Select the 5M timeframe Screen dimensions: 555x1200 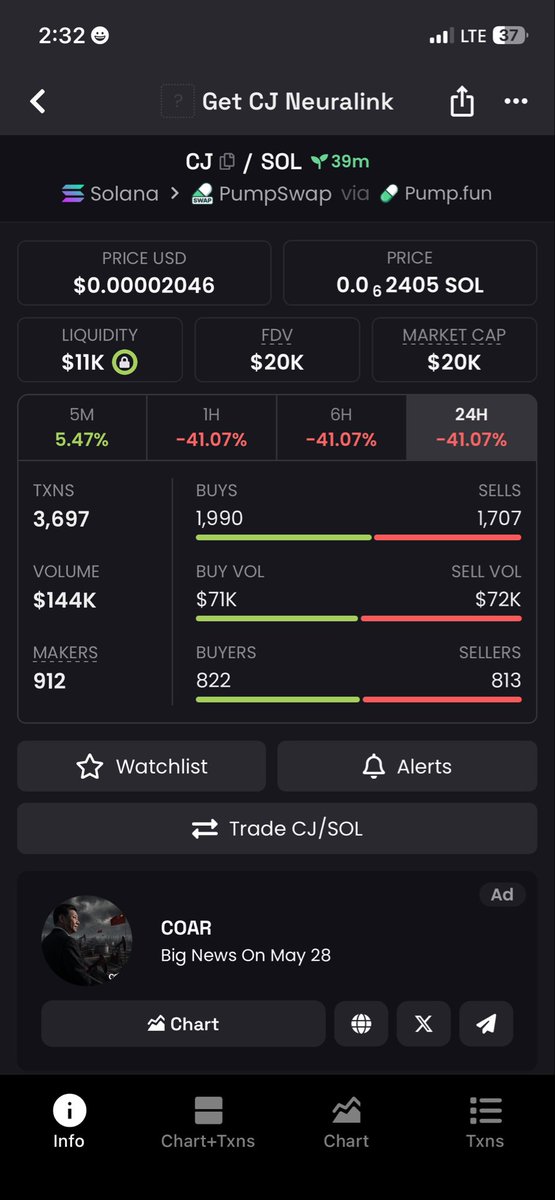82,428
